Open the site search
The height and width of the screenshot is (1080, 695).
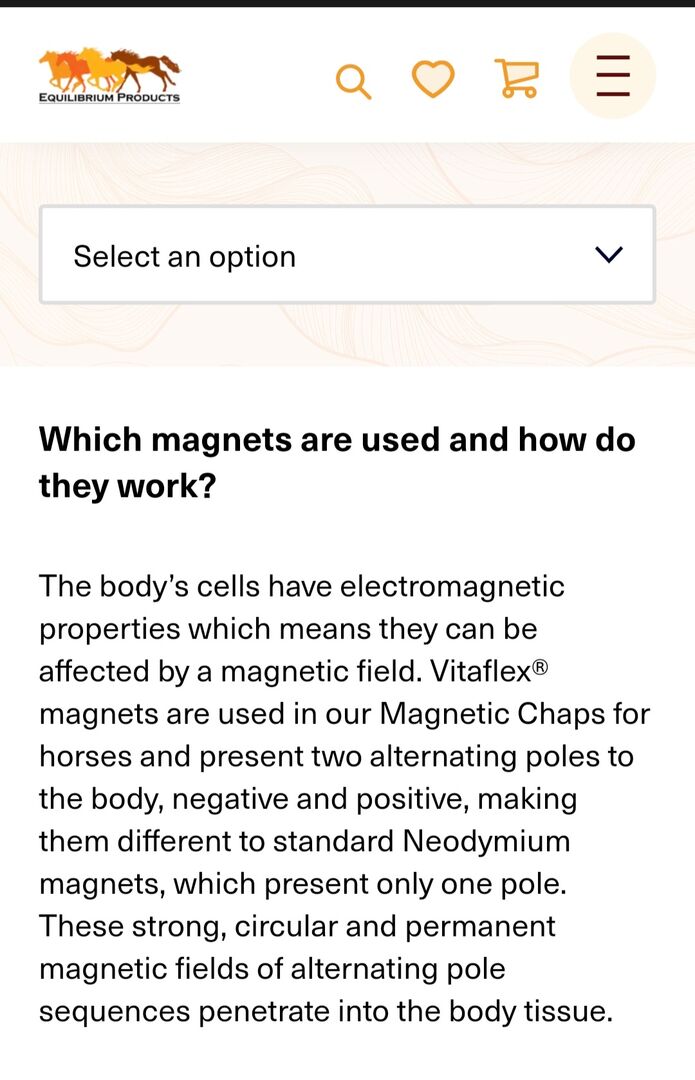pyautogui.click(x=353, y=81)
